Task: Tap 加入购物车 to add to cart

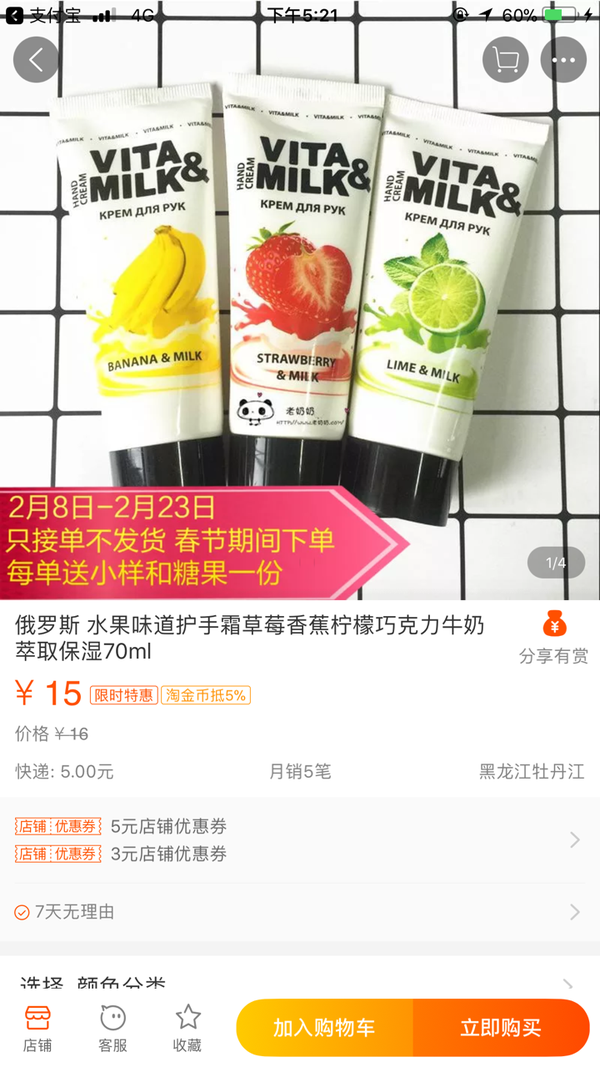Action: pyautogui.click(x=324, y=1028)
